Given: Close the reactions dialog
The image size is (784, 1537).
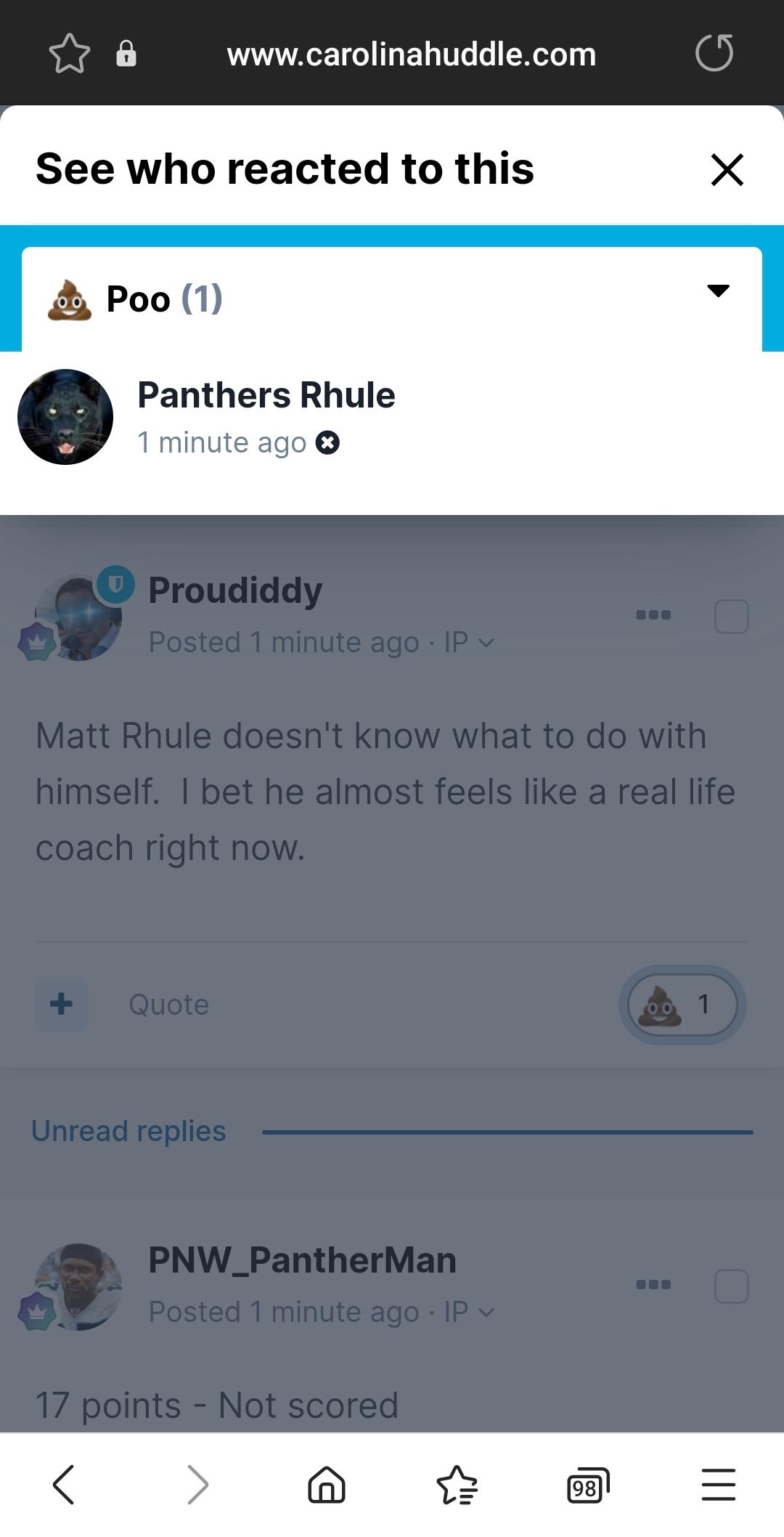Looking at the screenshot, I should (x=727, y=169).
